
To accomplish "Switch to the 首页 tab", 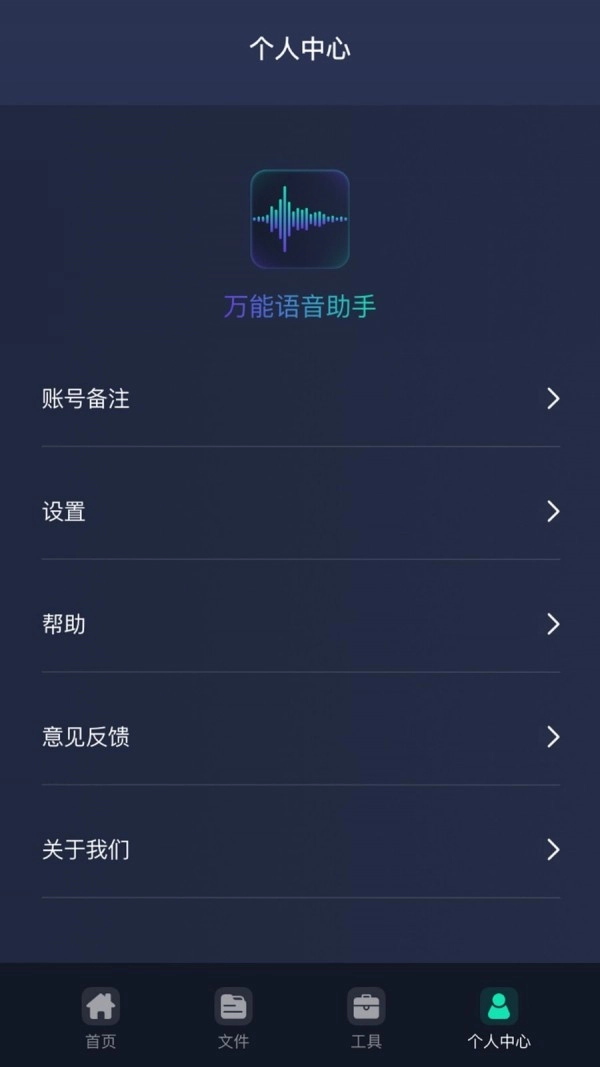I will [100, 1017].
